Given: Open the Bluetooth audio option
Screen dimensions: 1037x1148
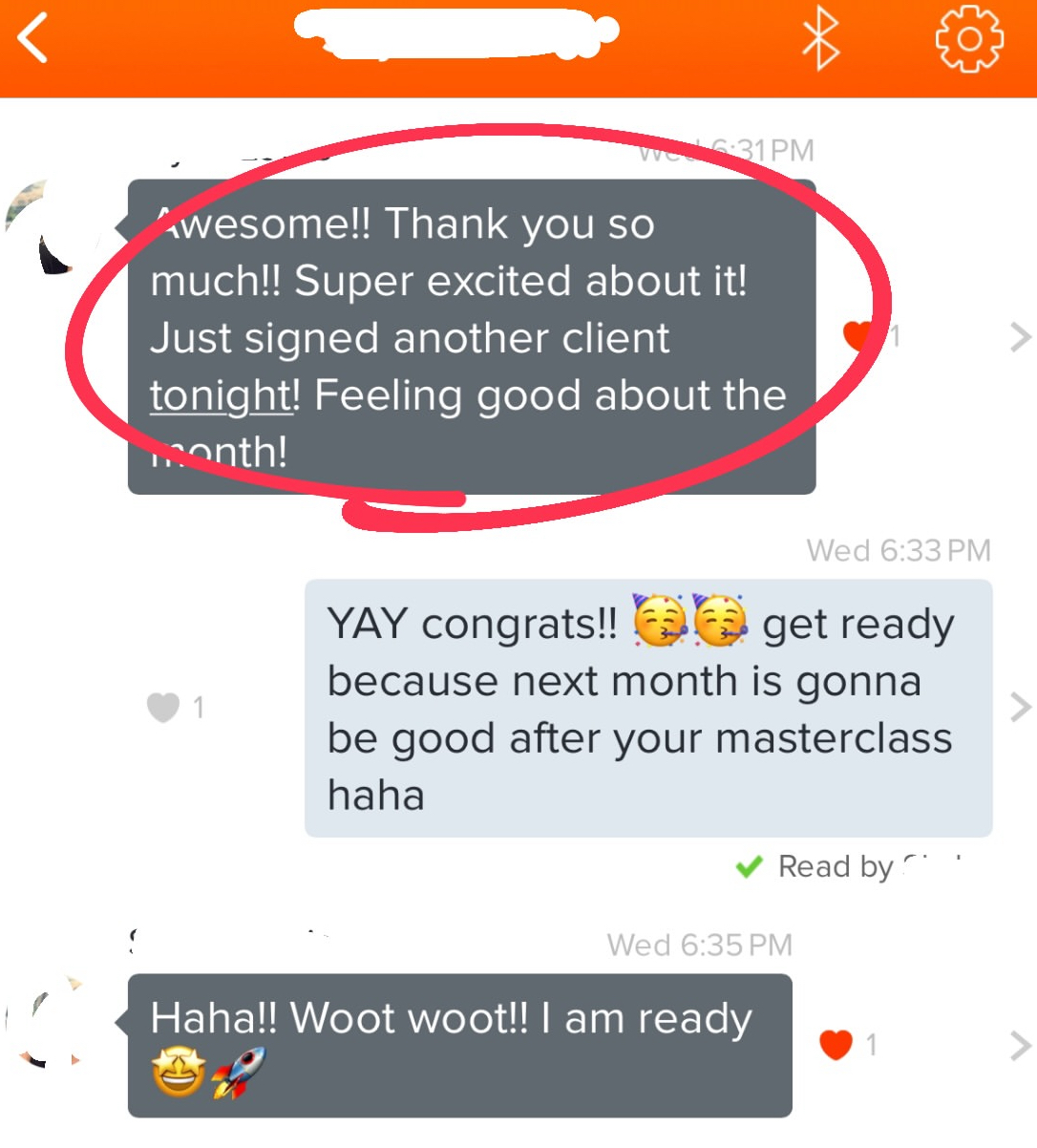Looking at the screenshot, I should click(x=819, y=40).
